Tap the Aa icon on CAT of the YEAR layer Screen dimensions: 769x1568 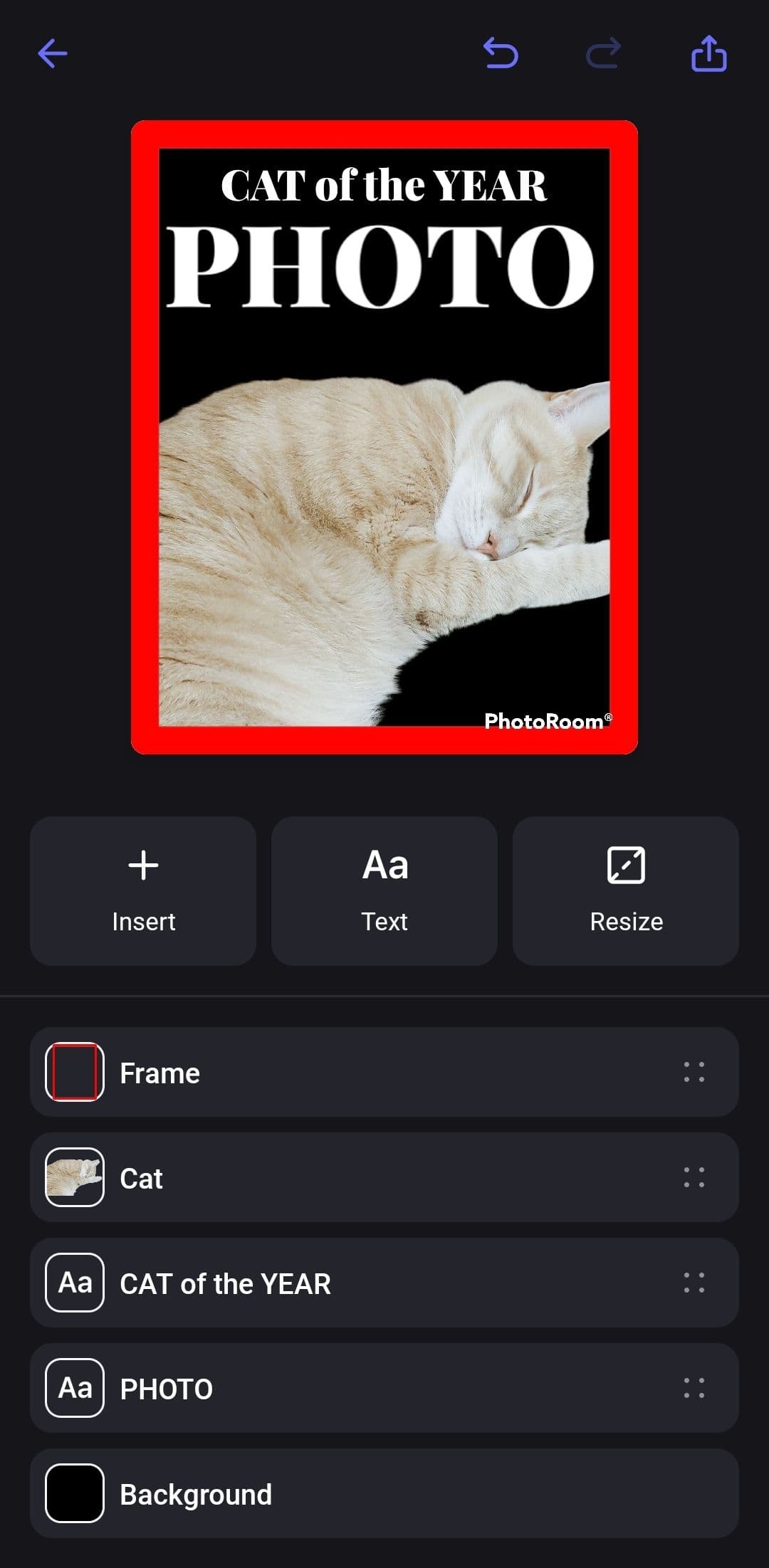coord(73,1283)
